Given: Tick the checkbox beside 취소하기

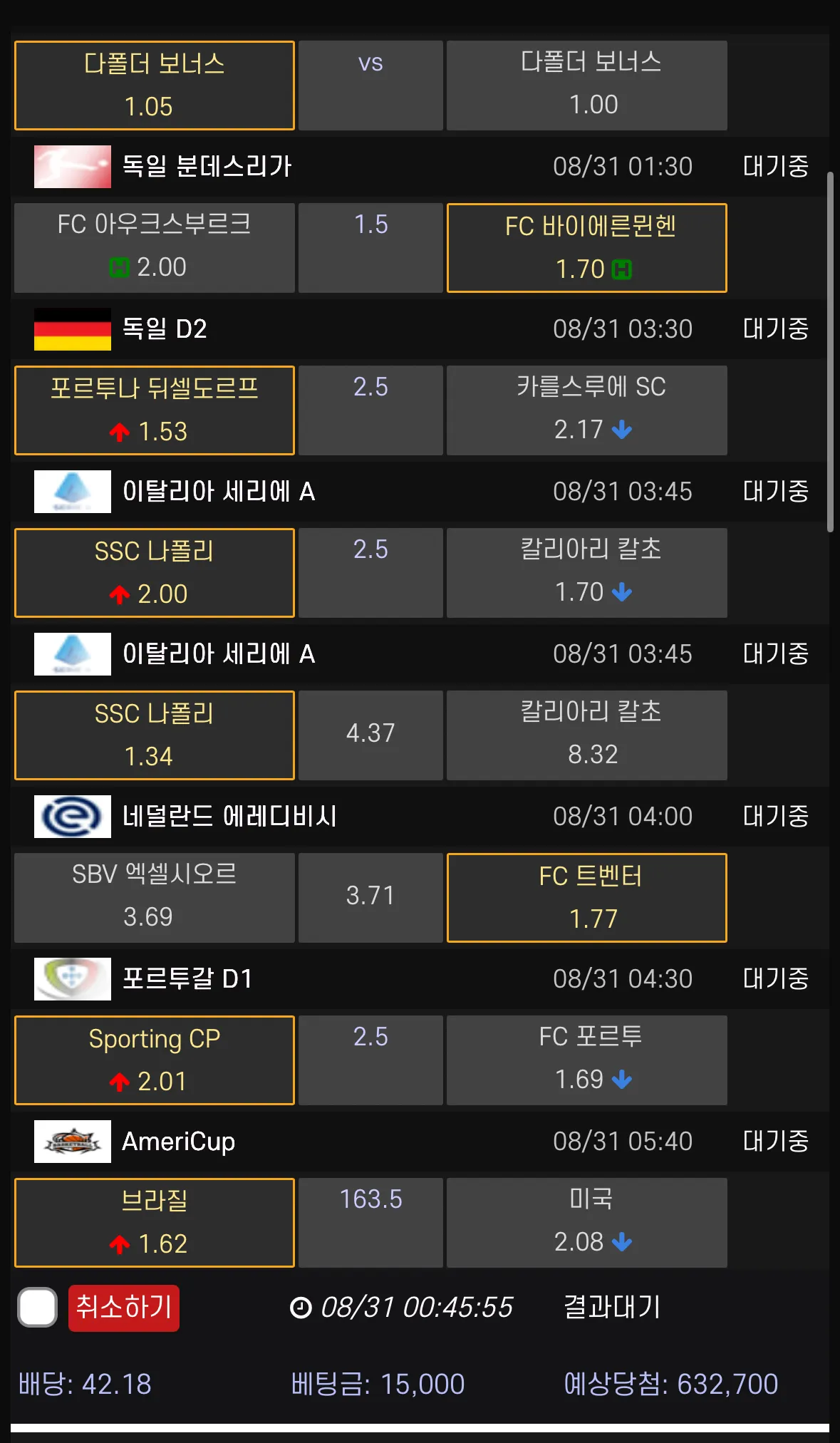Looking at the screenshot, I should 38,1308.
